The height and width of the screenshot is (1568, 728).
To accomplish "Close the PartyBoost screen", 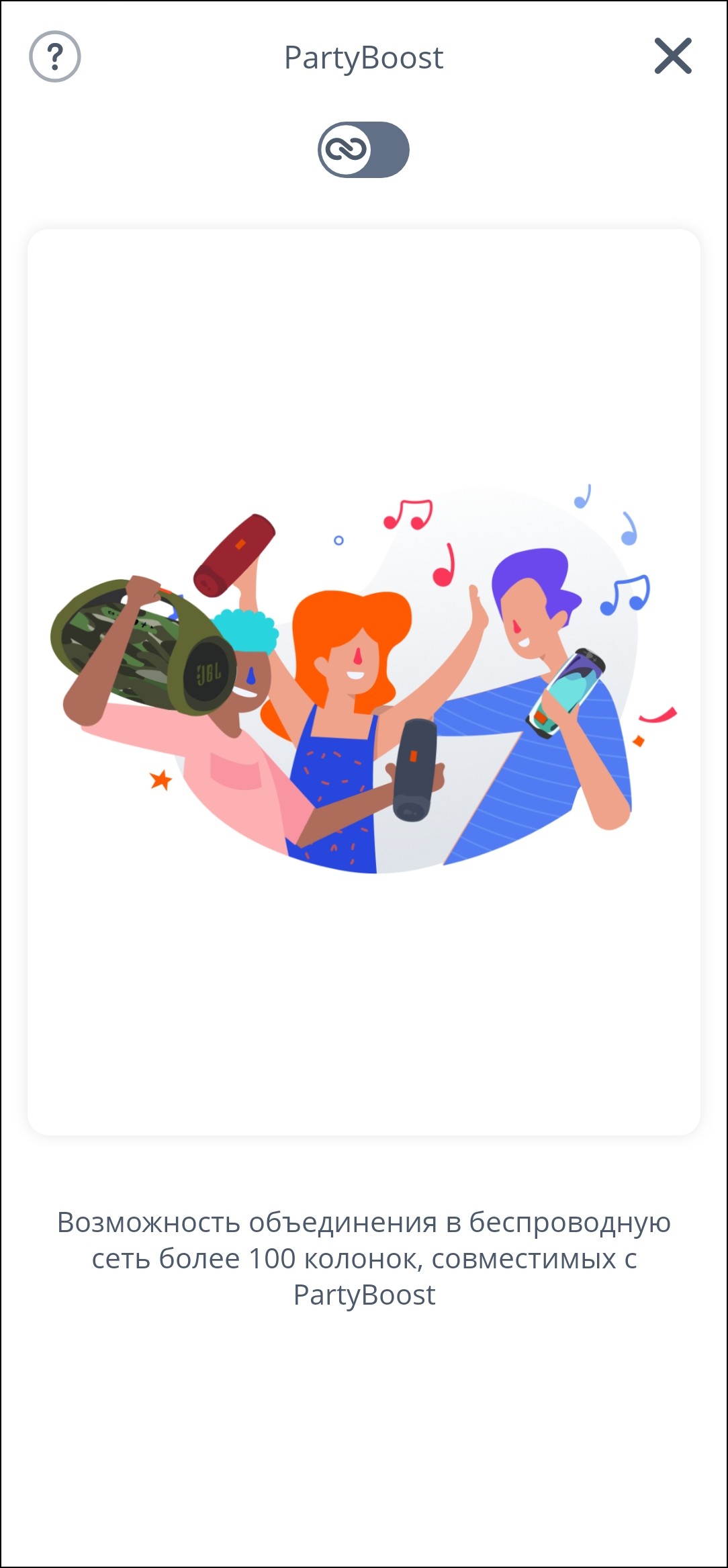I will (x=673, y=56).
